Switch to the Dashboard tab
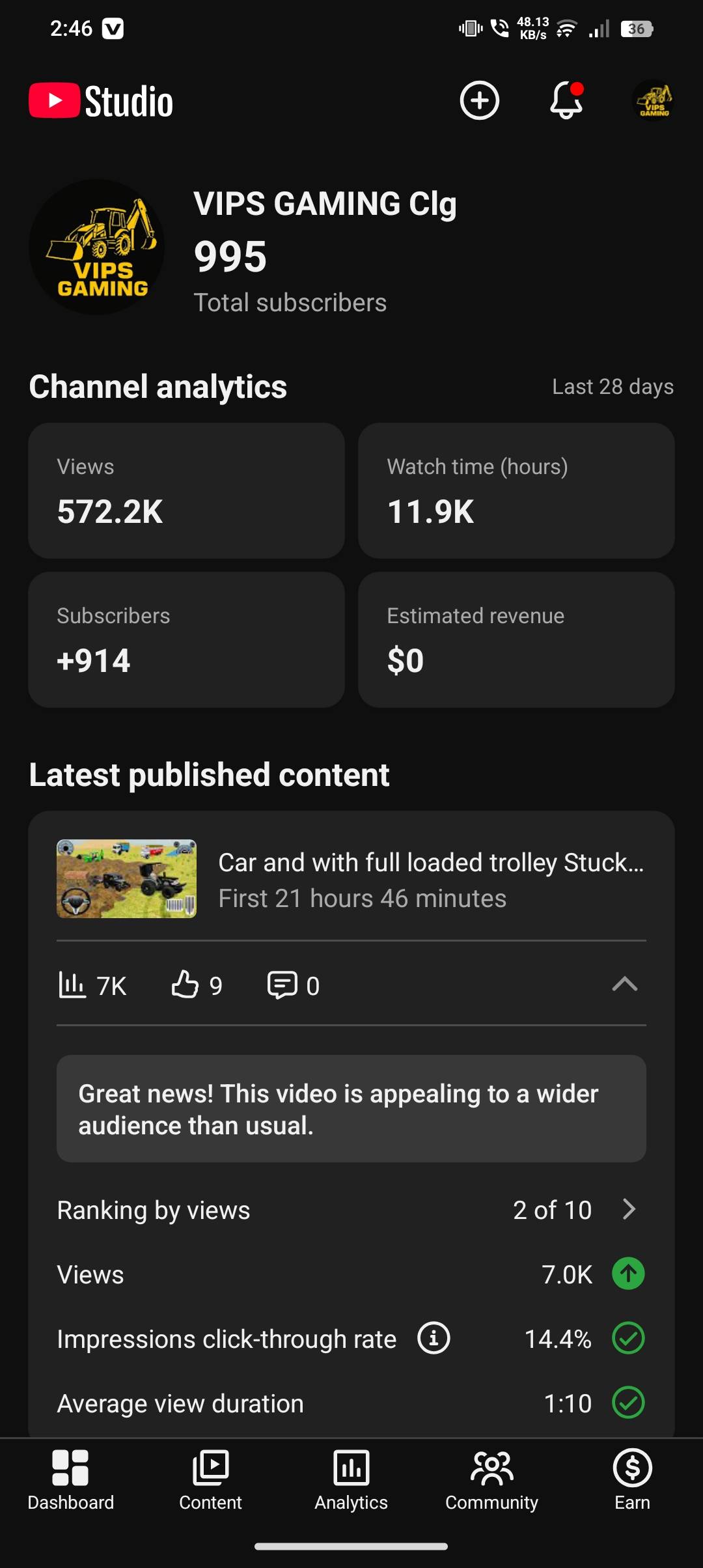Screen dimensions: 703x1568 [70, 1479]
